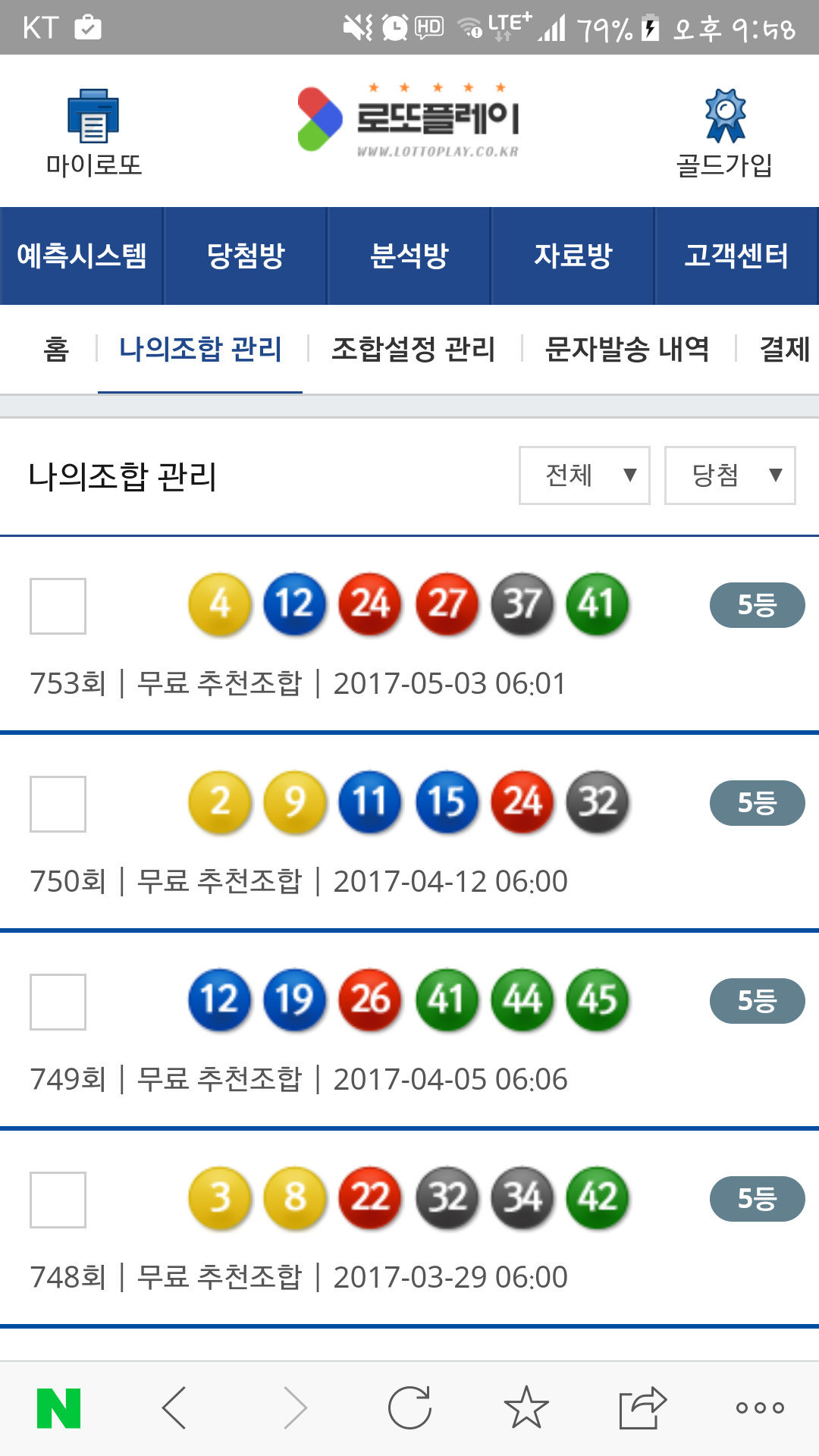
Task: Select checkbox for 750회 combination
Action: click(58, 804)
